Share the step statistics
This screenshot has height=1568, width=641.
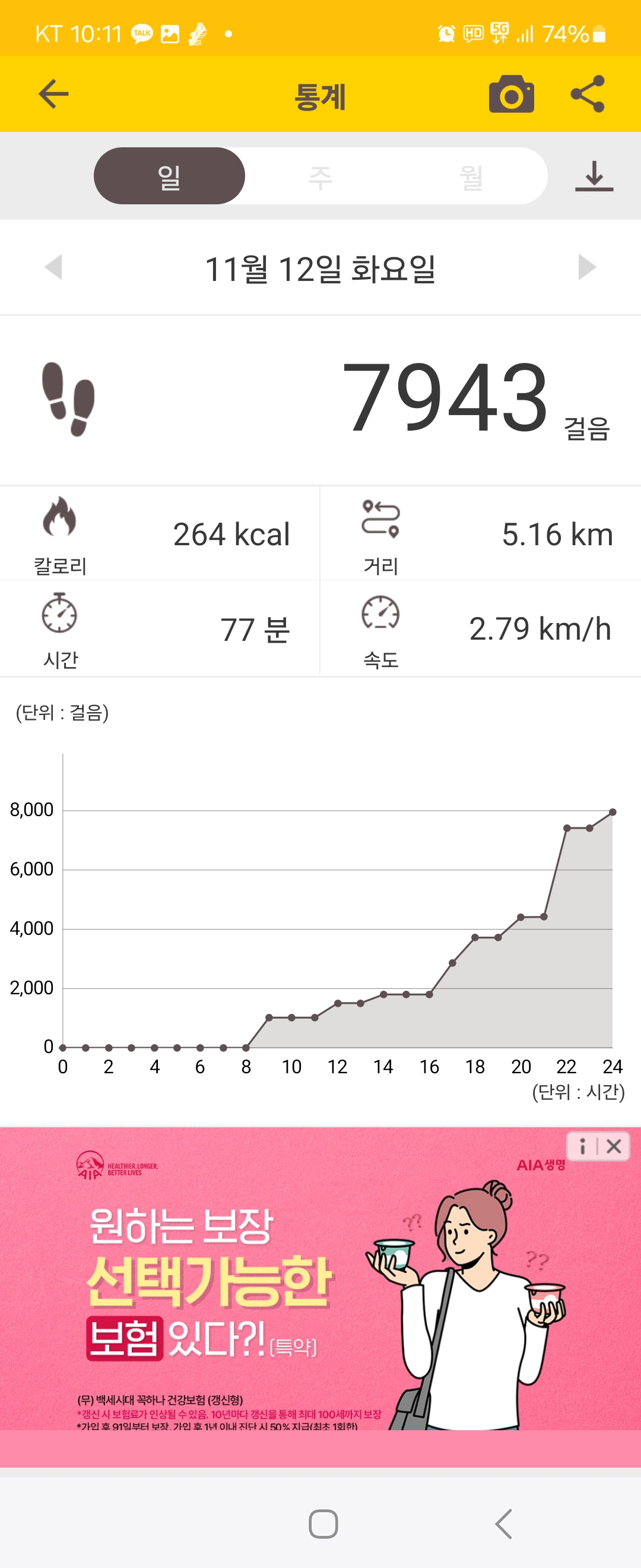coord(588,94)
